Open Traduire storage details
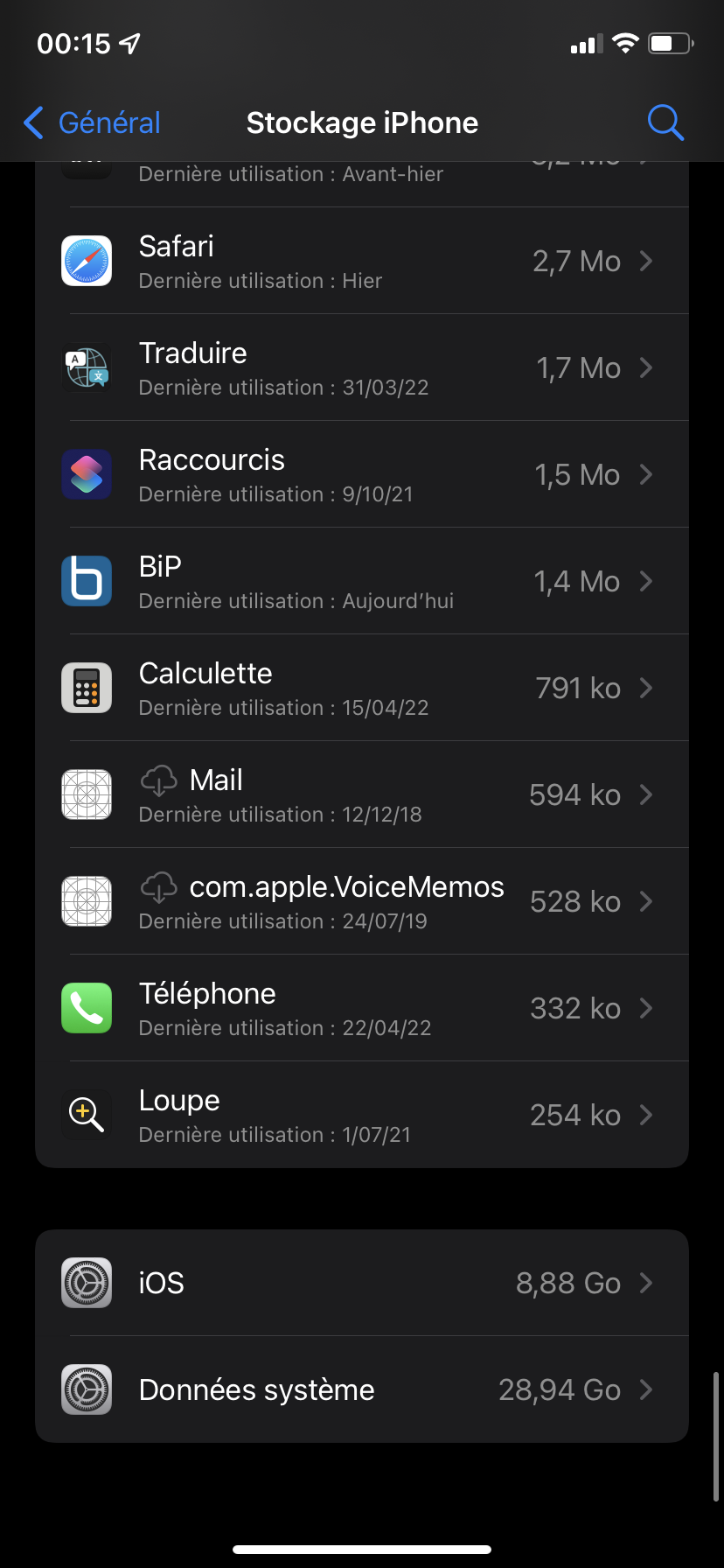Image resolution: width=724 pixels, height=1568 pixels. tap(362, 367)
